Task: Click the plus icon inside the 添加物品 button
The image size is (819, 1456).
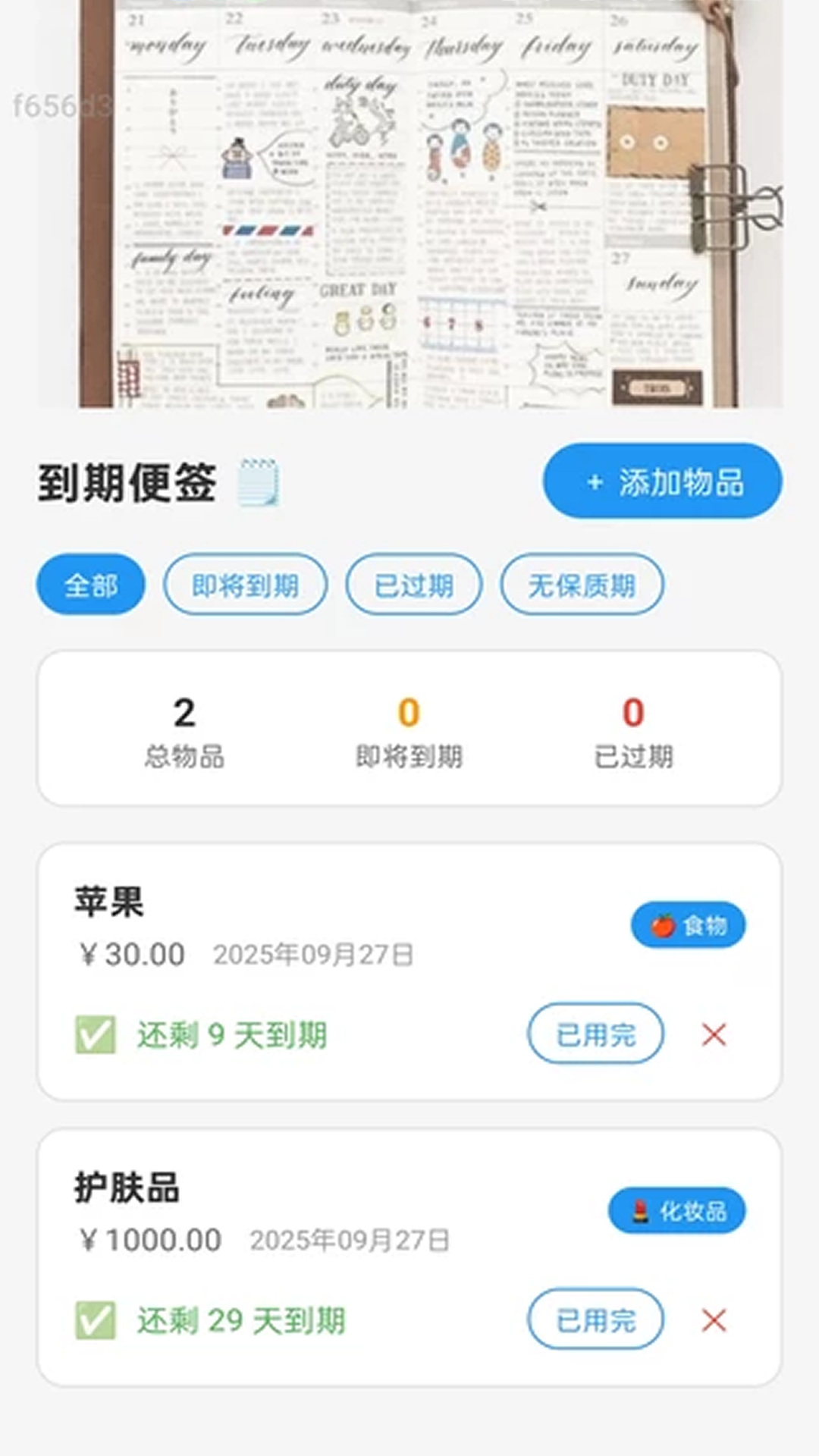Action: pyautogui.click(x=594, y=481)
